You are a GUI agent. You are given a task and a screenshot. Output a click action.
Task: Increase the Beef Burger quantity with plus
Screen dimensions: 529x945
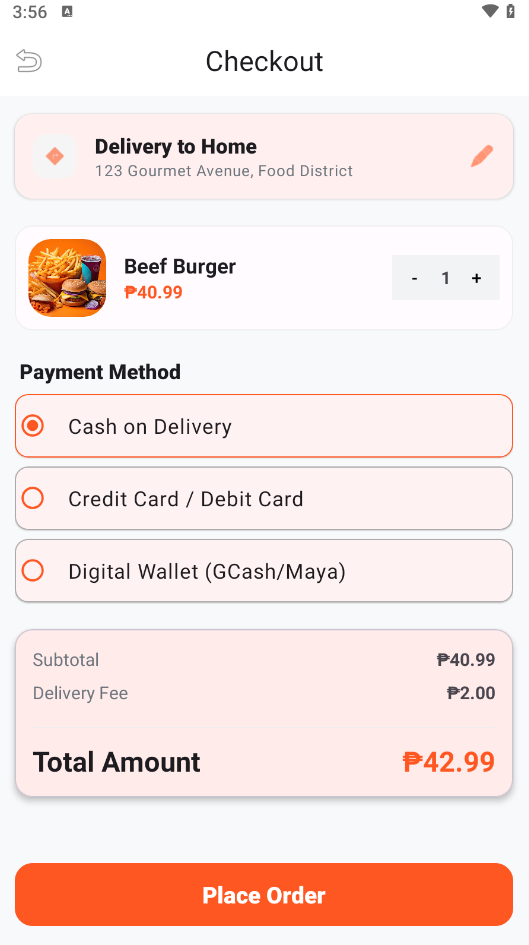(x=477, y=278)
